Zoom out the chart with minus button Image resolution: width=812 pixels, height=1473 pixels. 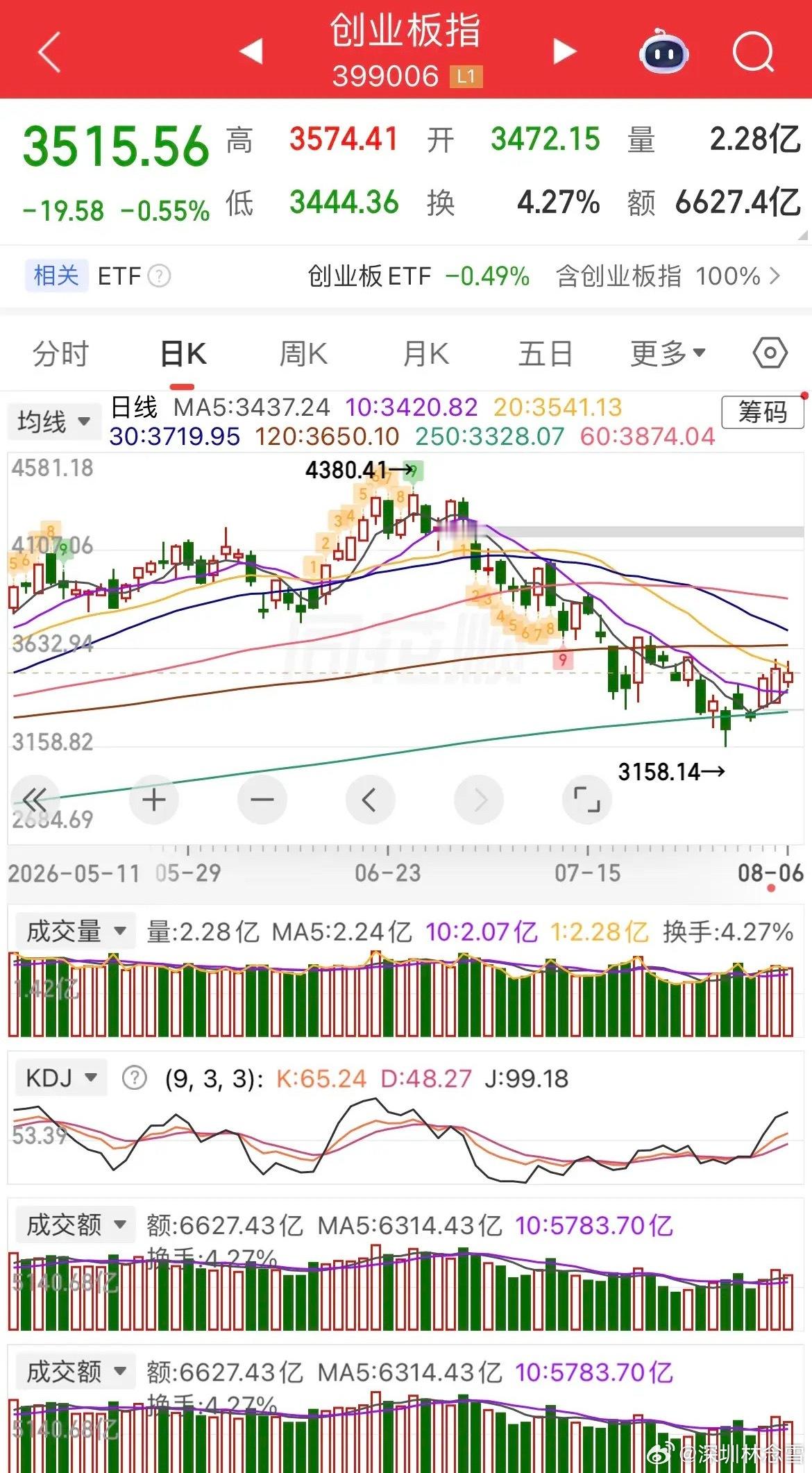tap(262, 800)
